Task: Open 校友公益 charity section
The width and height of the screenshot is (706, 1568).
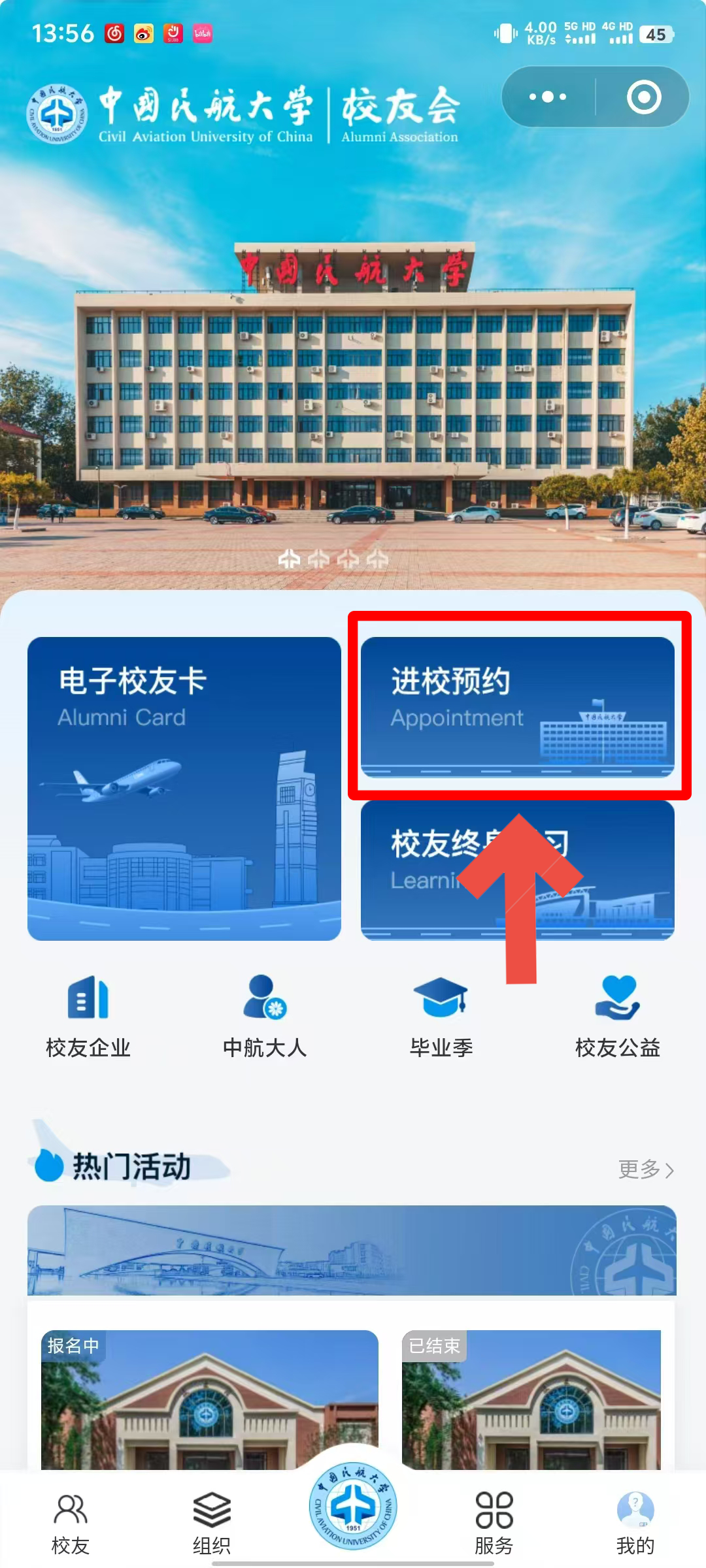Action: pos(617,1016)
